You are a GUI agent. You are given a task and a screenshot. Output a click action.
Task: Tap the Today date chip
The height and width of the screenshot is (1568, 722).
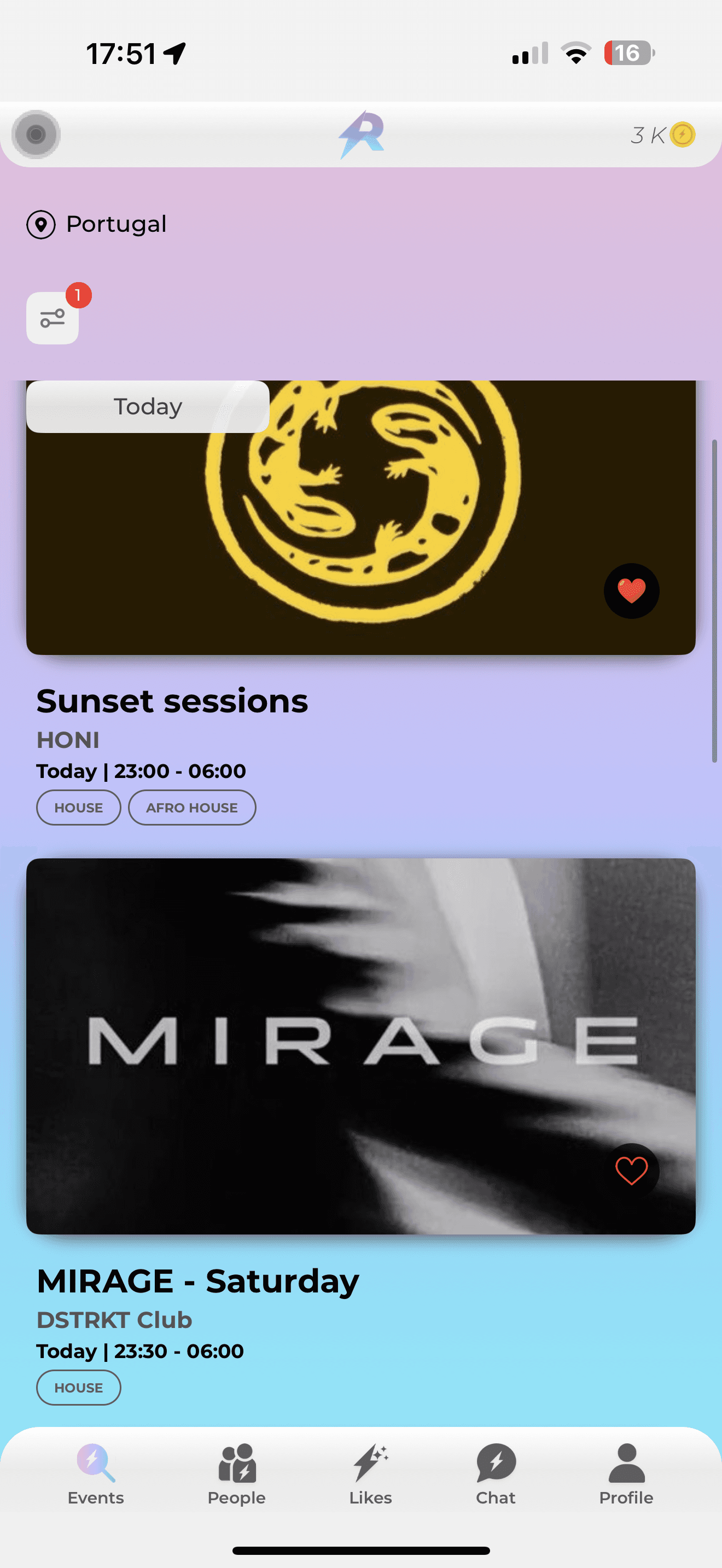click(x=148, y=407)
